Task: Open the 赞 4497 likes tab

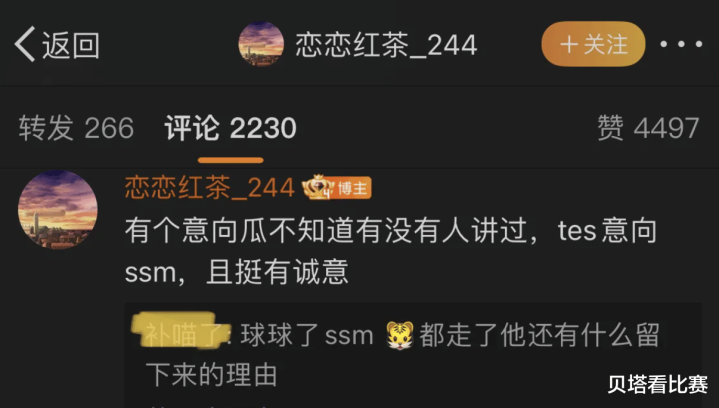Action: click(648, 127)
